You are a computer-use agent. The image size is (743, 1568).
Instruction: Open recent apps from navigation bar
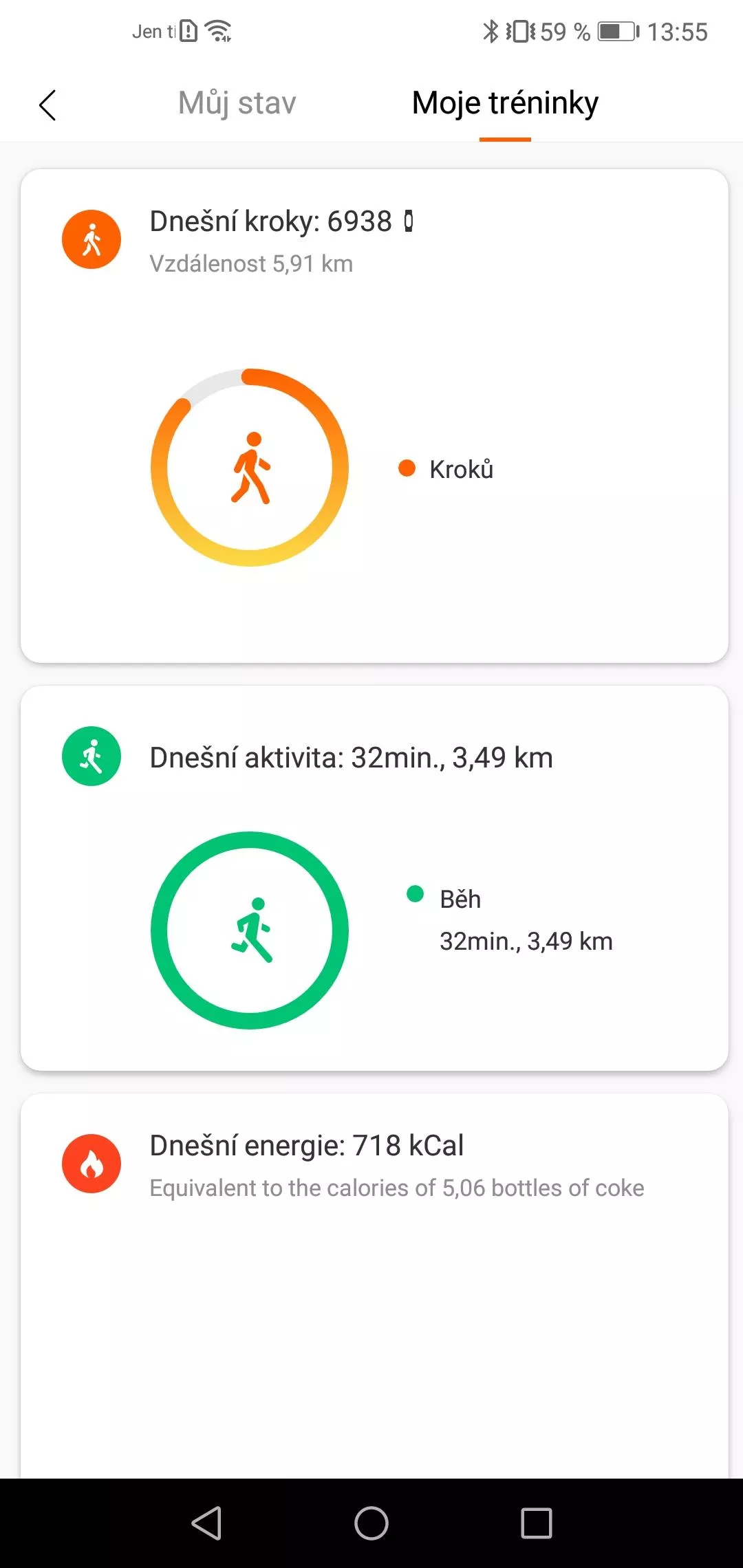(537, 1523)
